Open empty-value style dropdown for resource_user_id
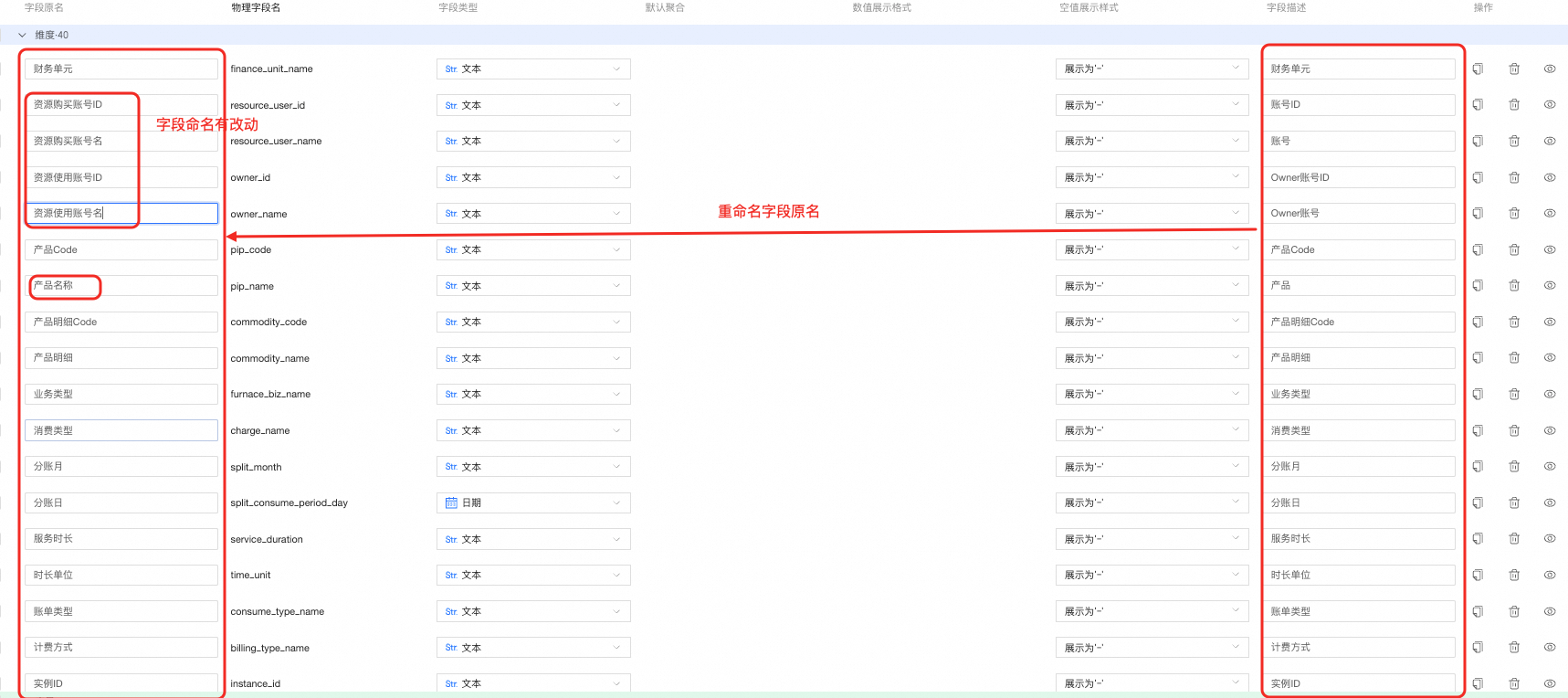 1152,105
